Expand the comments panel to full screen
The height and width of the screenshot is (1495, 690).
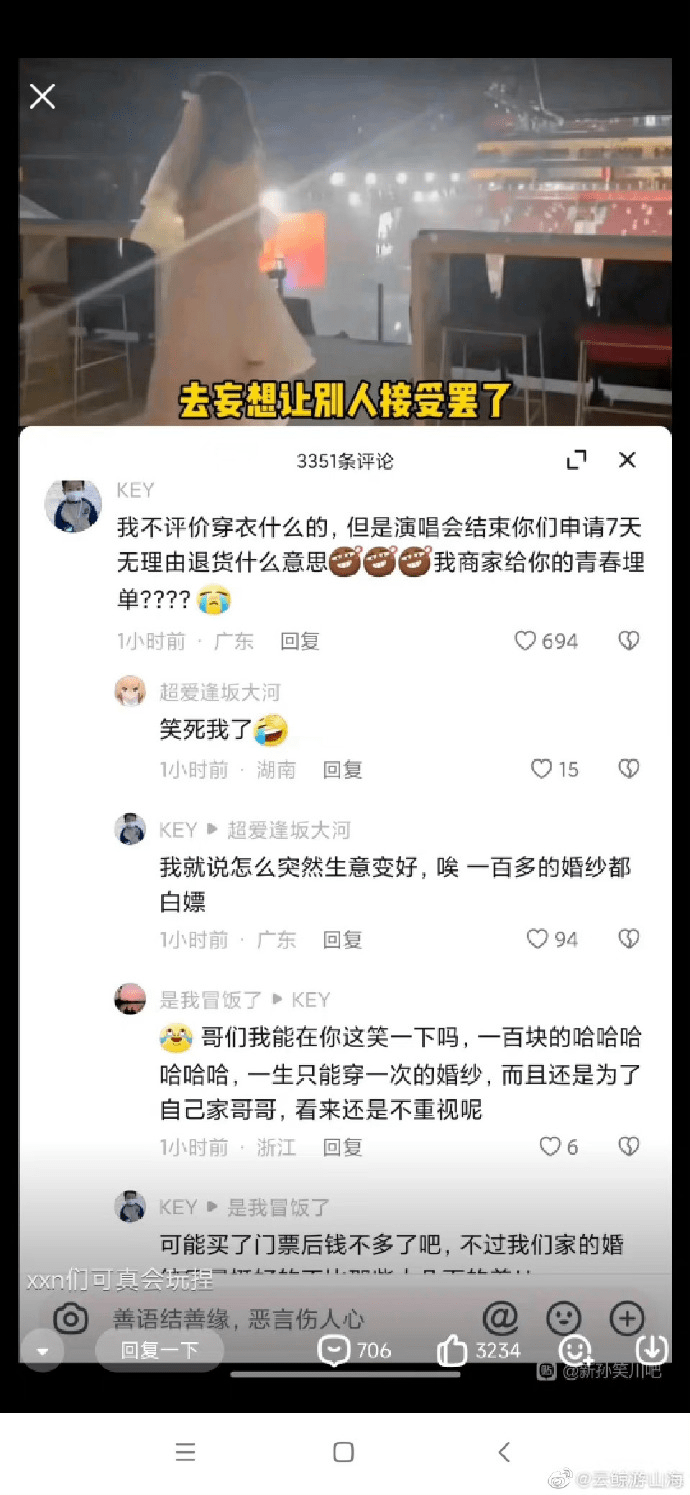click(x=577, y=460)
